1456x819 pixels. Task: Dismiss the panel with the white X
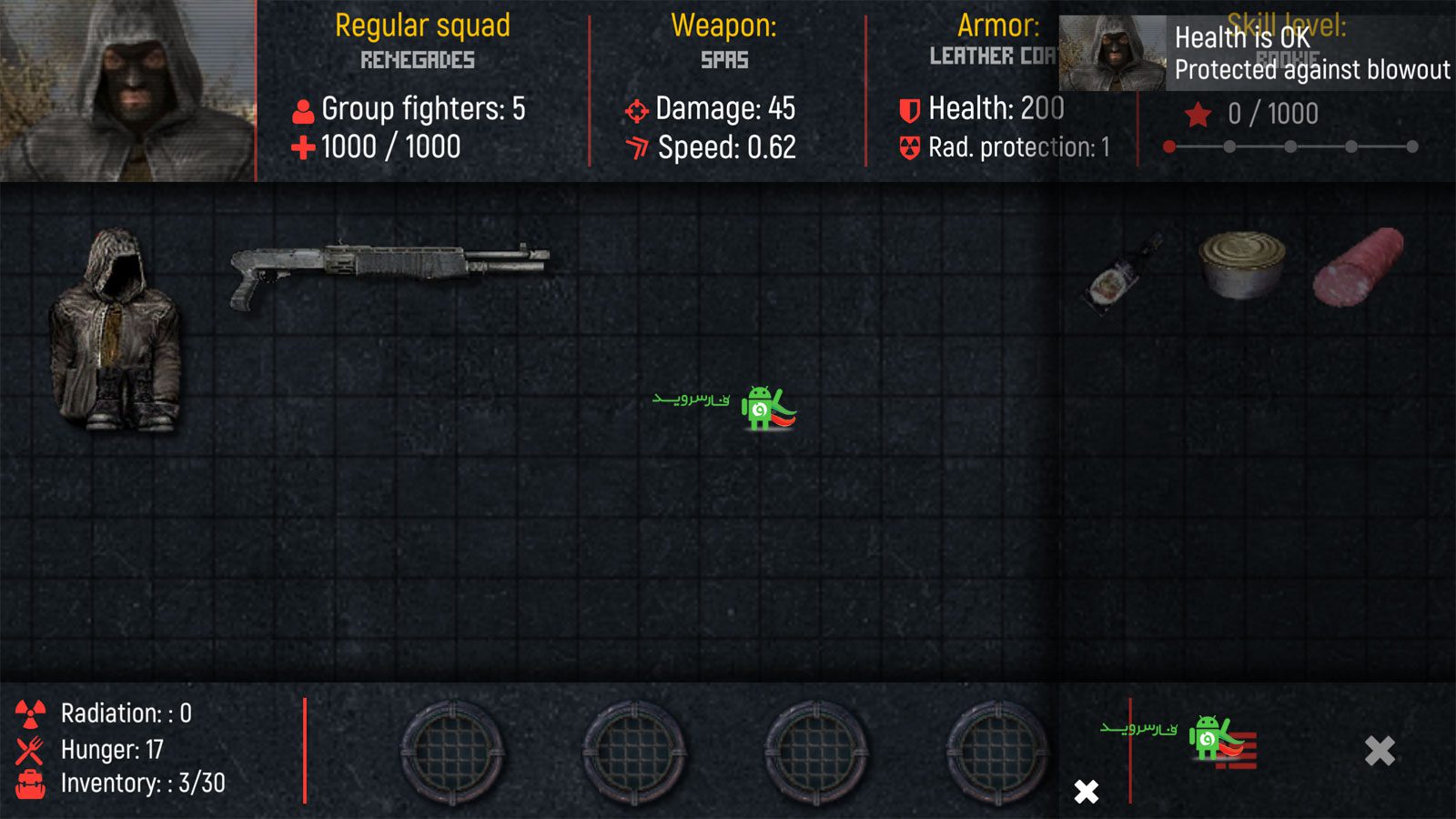click(x=1086, y=791)
